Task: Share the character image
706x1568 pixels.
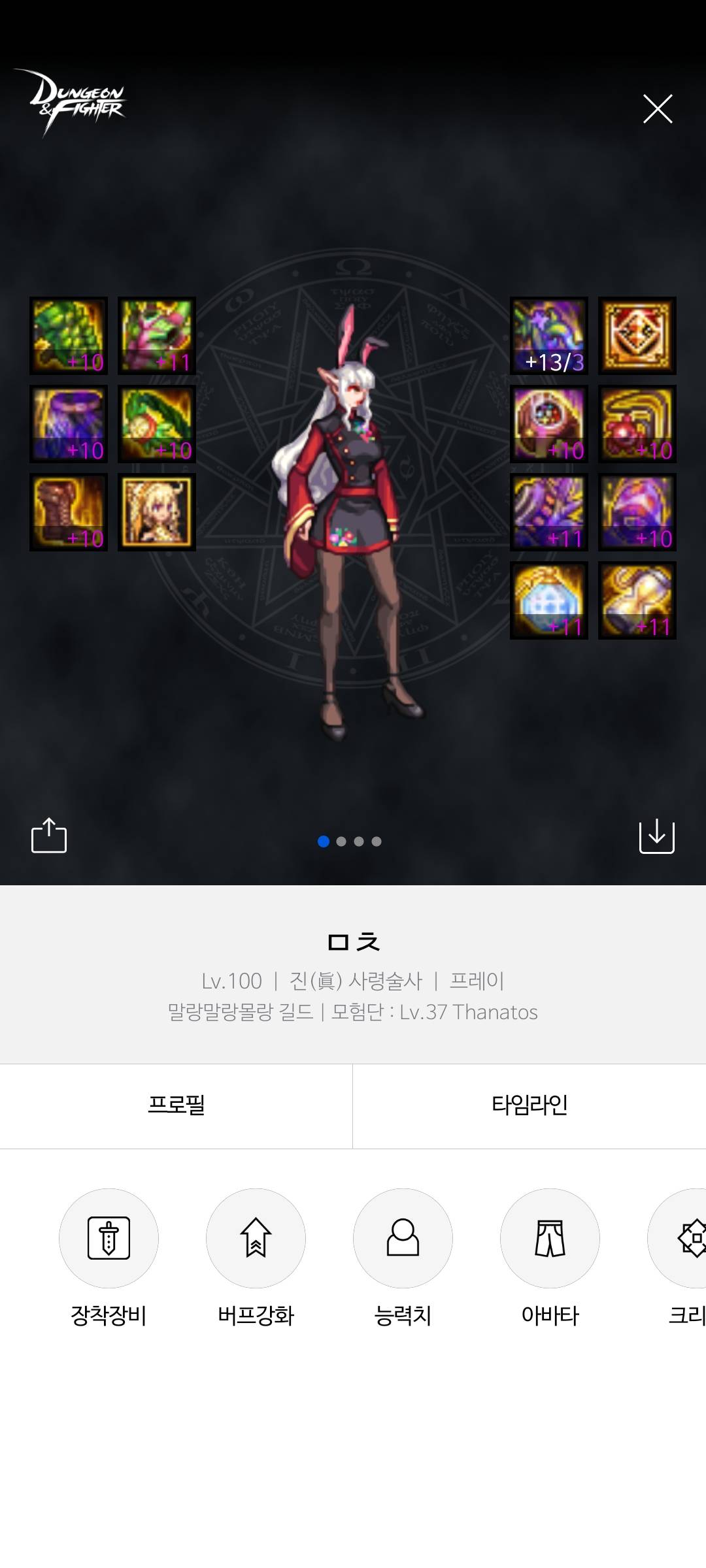Action: click(x=49, y=836)
